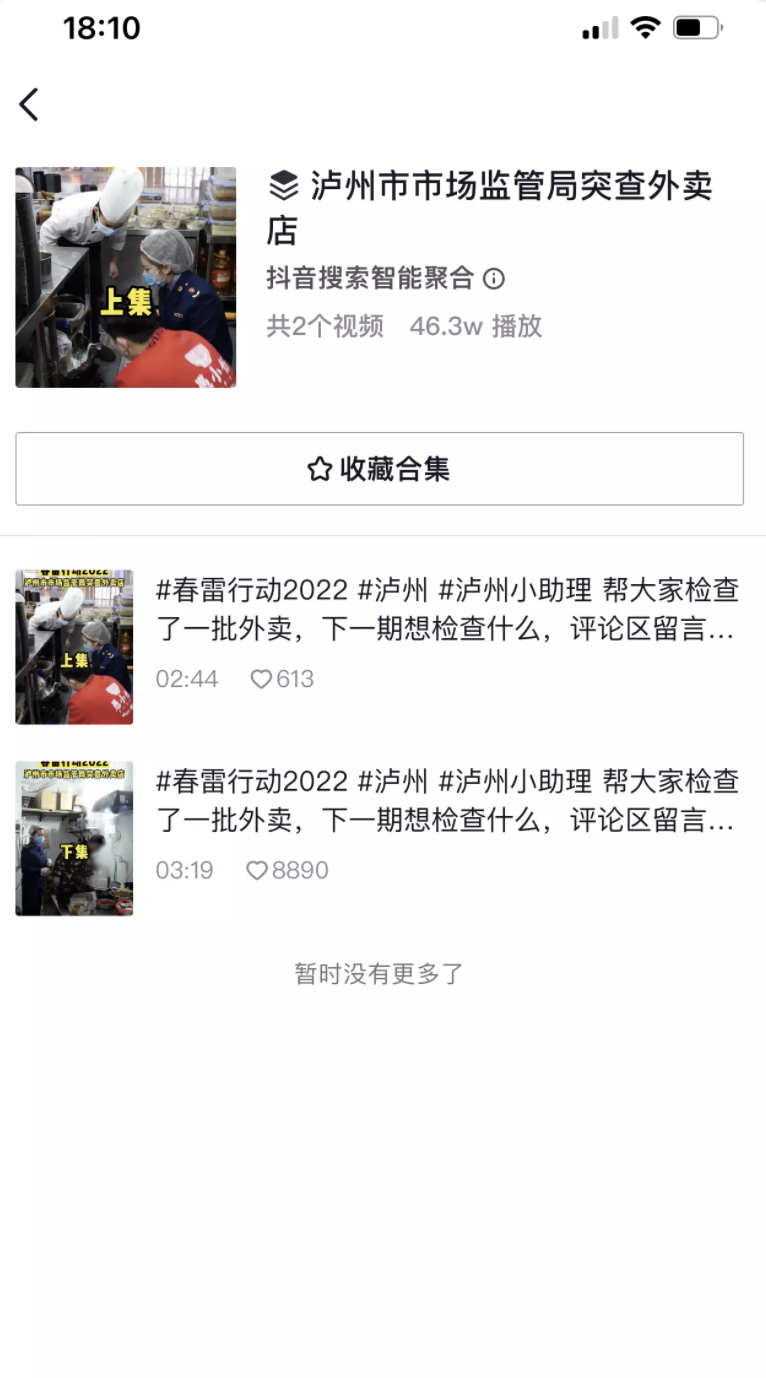This screenshot has width=766, height=1378.
Task: Open the info icon beside 抖音搜索智能聚合
Action: pos(494,279)
